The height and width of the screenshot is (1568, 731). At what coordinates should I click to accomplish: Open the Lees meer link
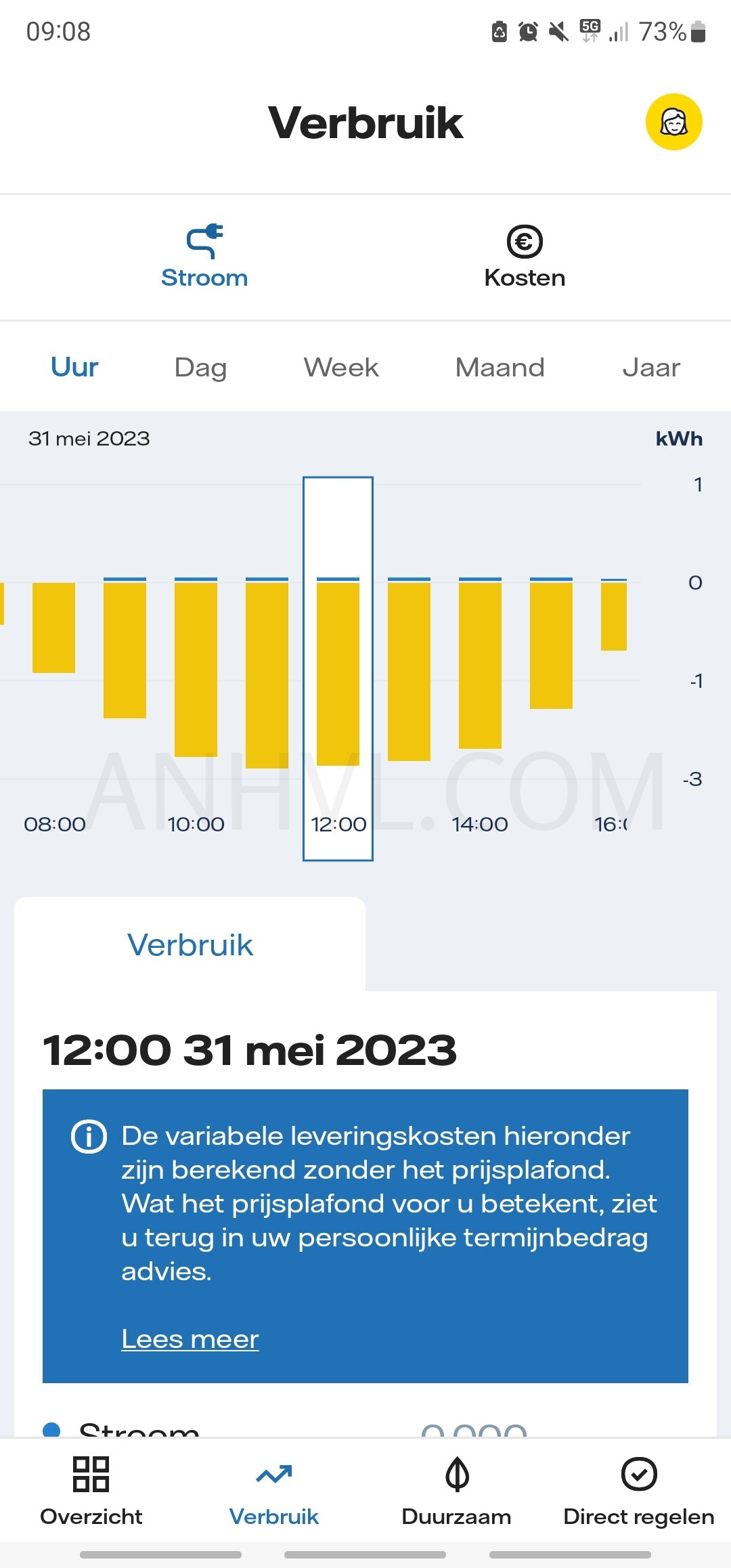[x=190, y=1339]
